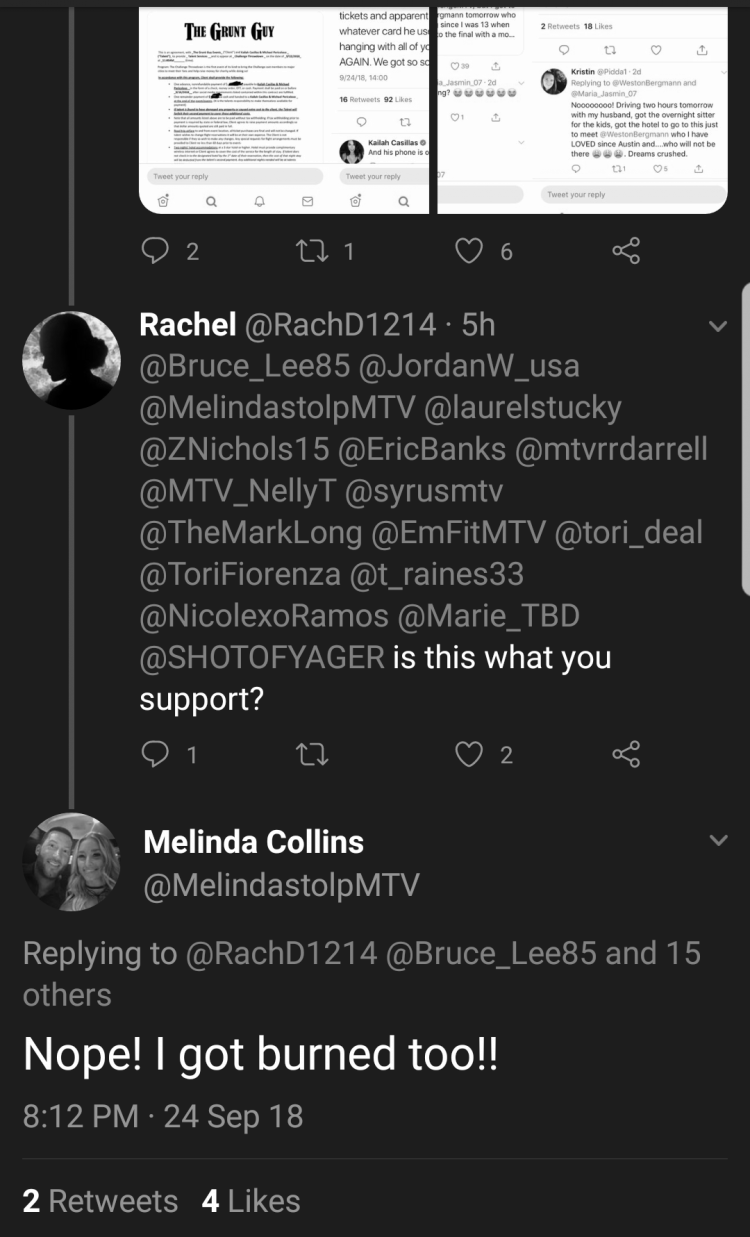Open the @SHOTOFYAGER mention
Image resolution: width=750 pixels, height=1237 pixels.
pyautogui.click(x=262, y=657)
